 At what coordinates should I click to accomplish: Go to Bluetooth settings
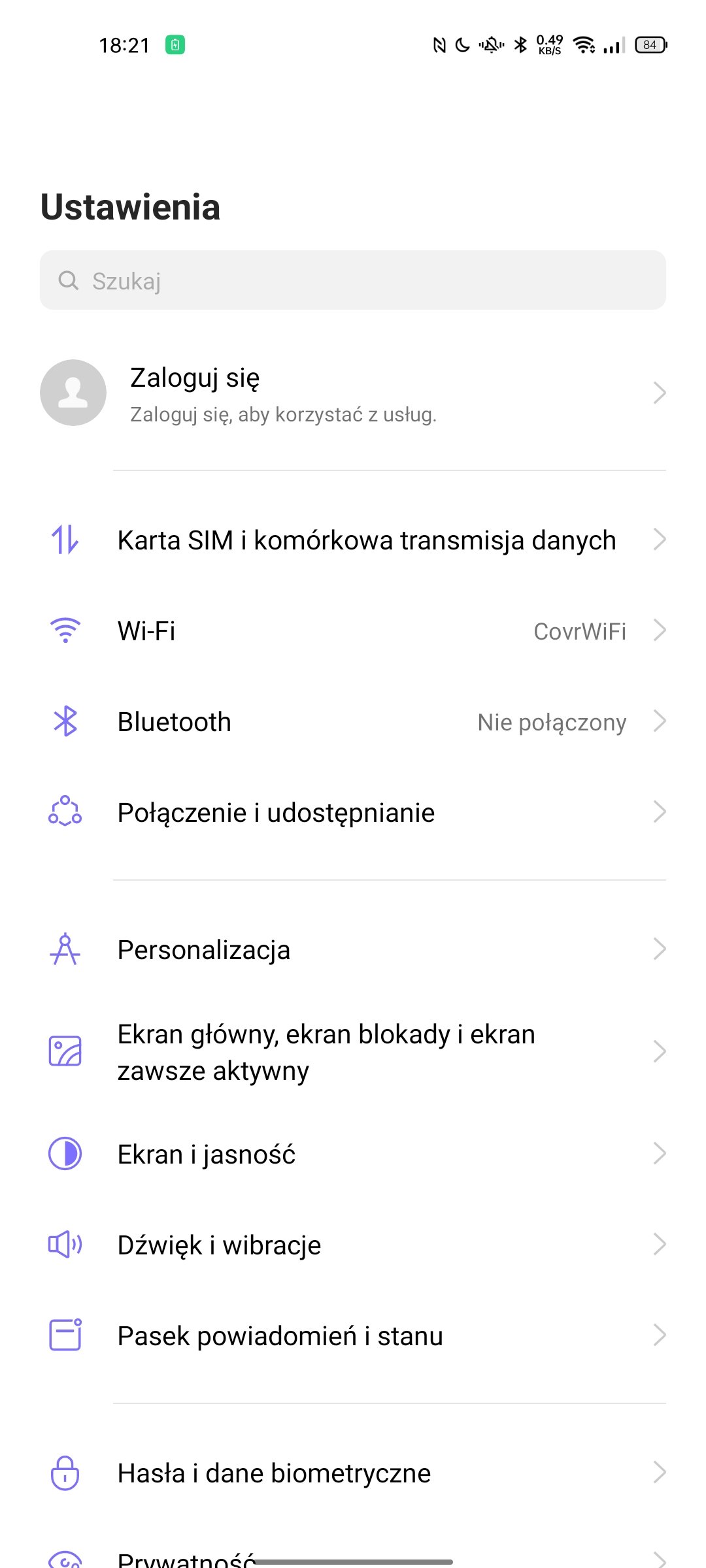pyautogui.click(x=353, y=722)
